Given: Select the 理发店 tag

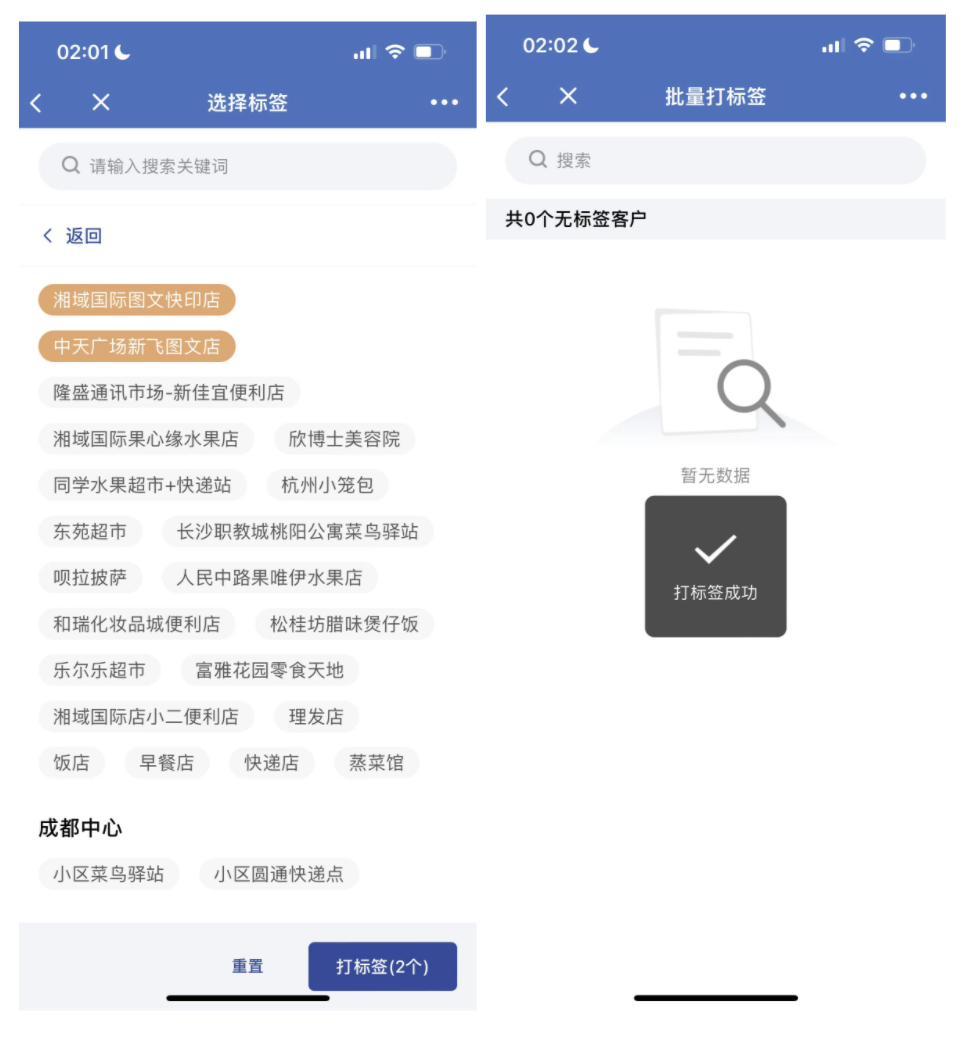Looking at the screenshot, I should coord(315,716).
